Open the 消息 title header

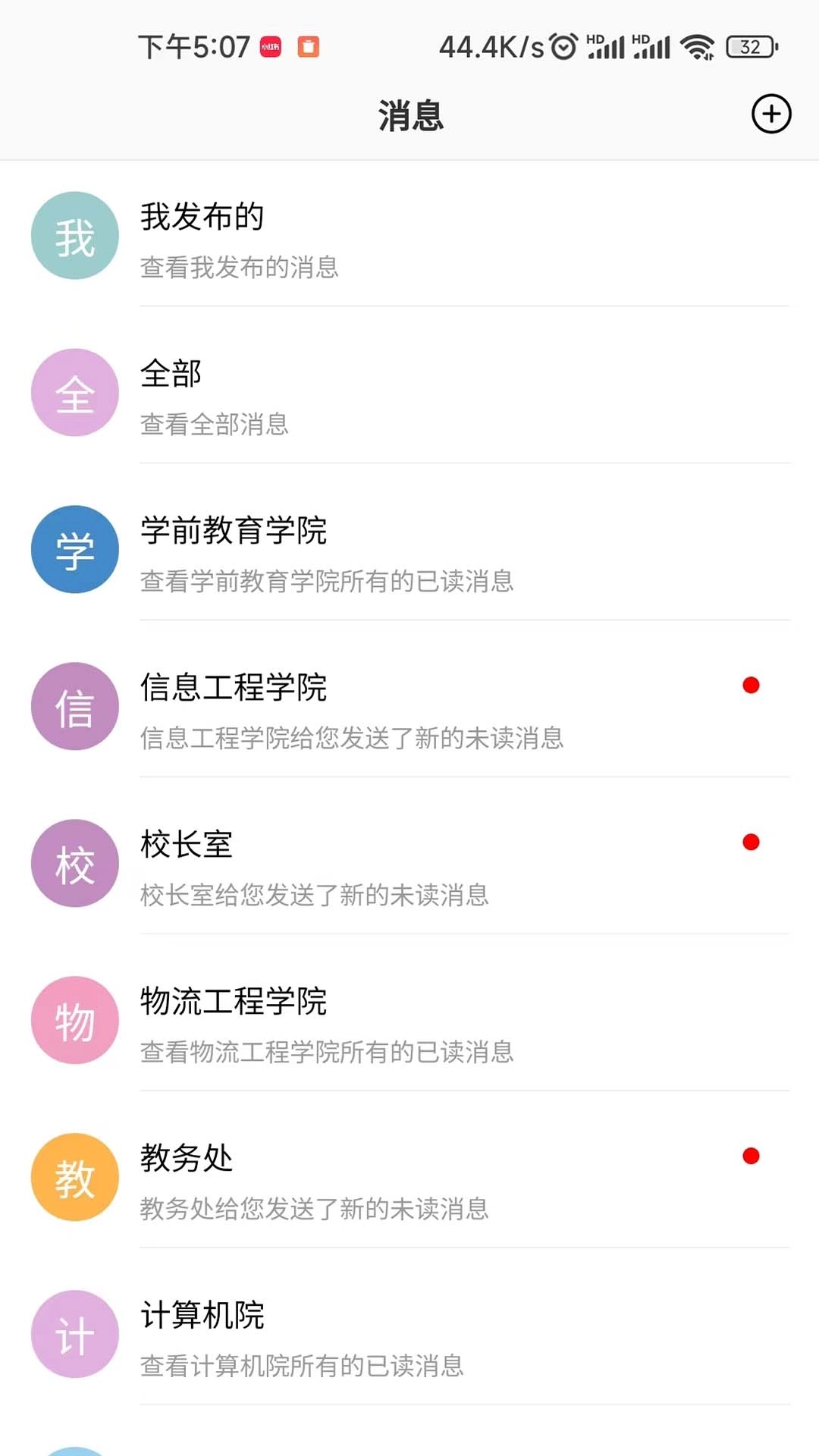[x=409, y=114]
